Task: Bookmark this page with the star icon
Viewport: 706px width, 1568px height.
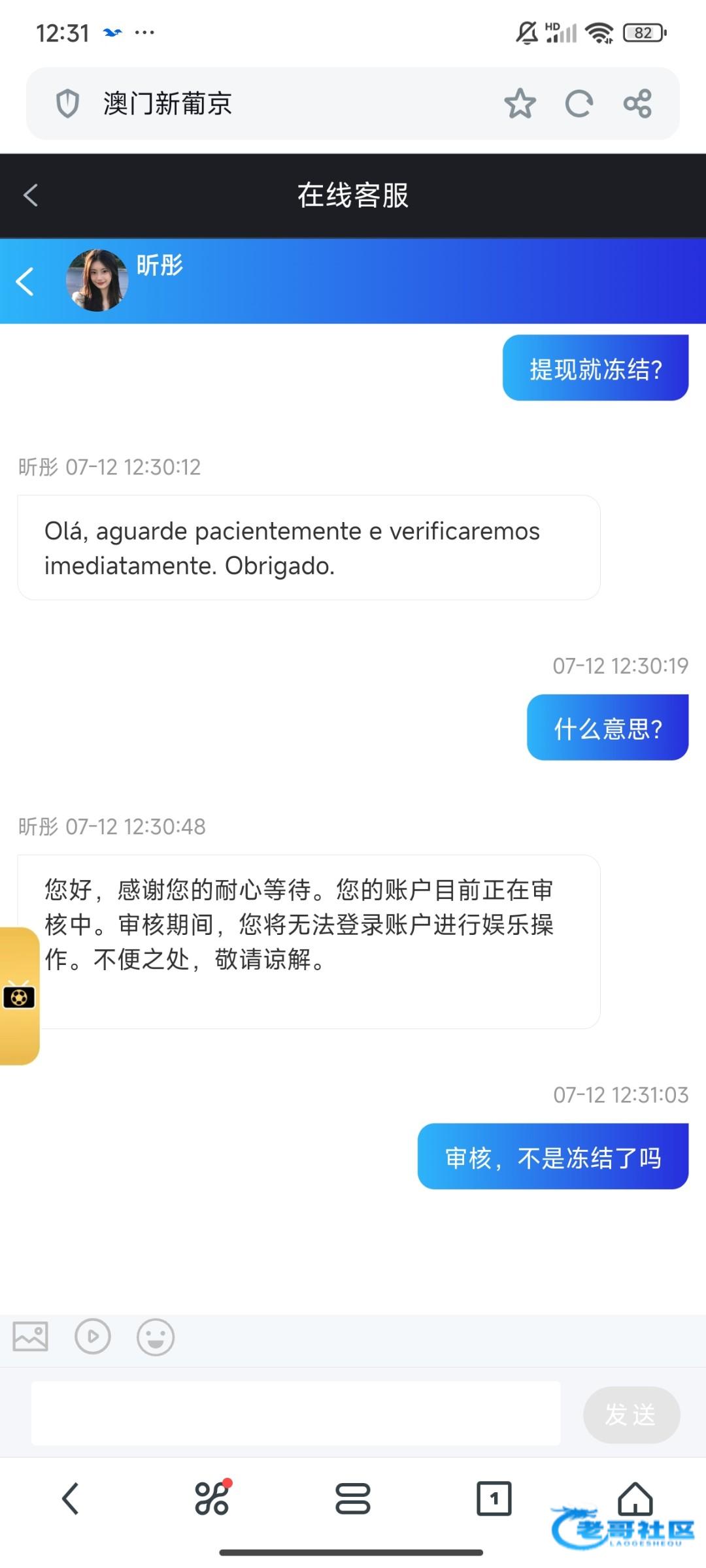Action: coord(520,103)
